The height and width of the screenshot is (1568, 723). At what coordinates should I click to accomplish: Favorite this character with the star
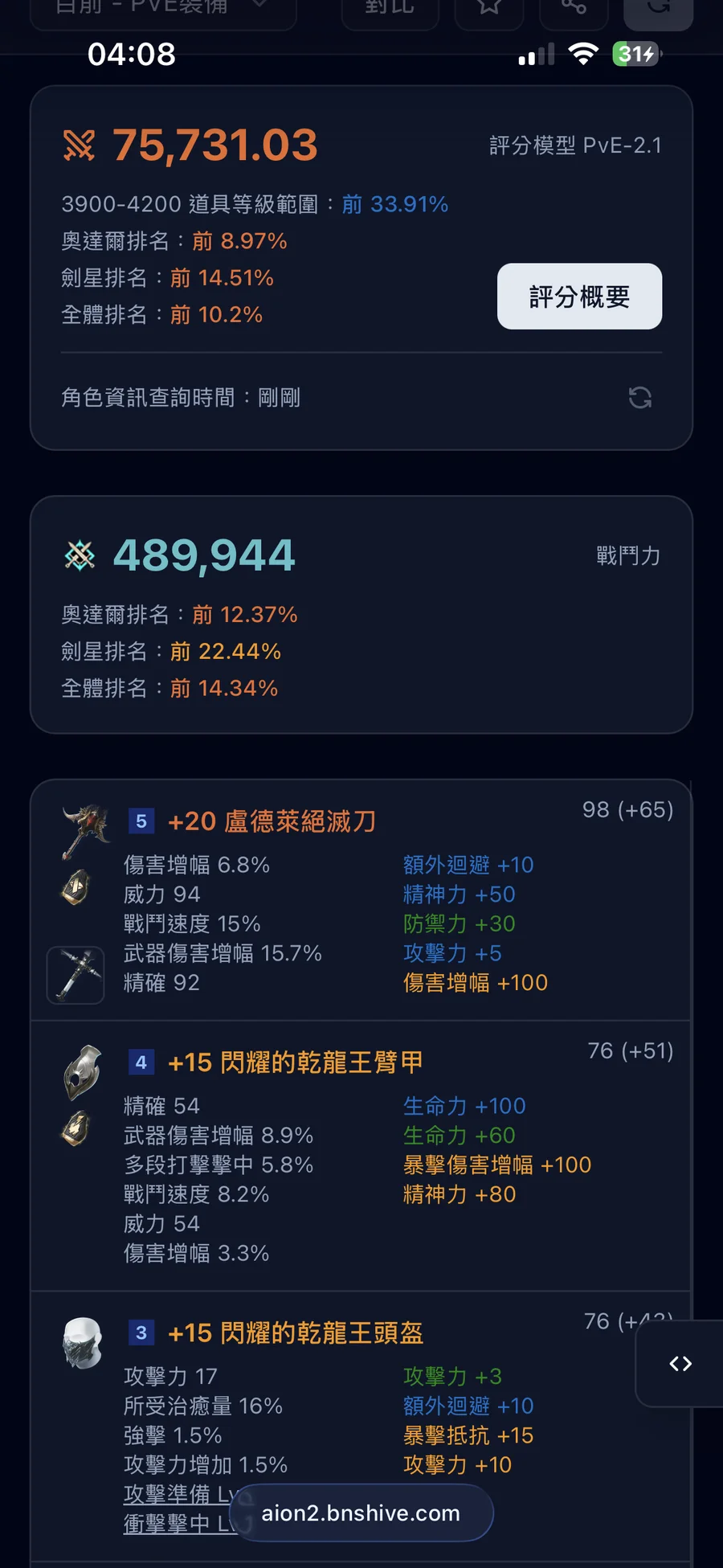pyautogui.click(x=489, y=8)
